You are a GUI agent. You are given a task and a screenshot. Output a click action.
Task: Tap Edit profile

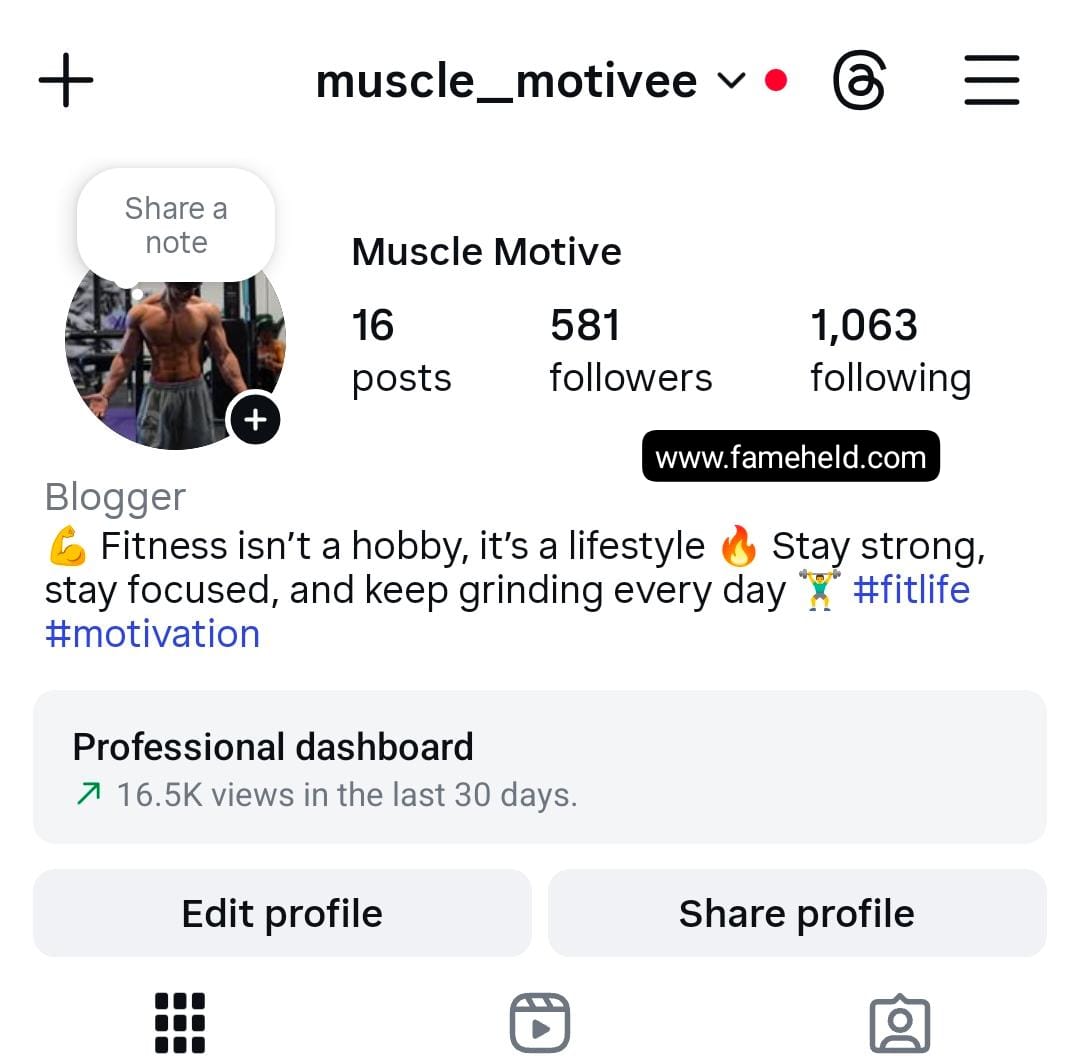[x=282, y=913]
